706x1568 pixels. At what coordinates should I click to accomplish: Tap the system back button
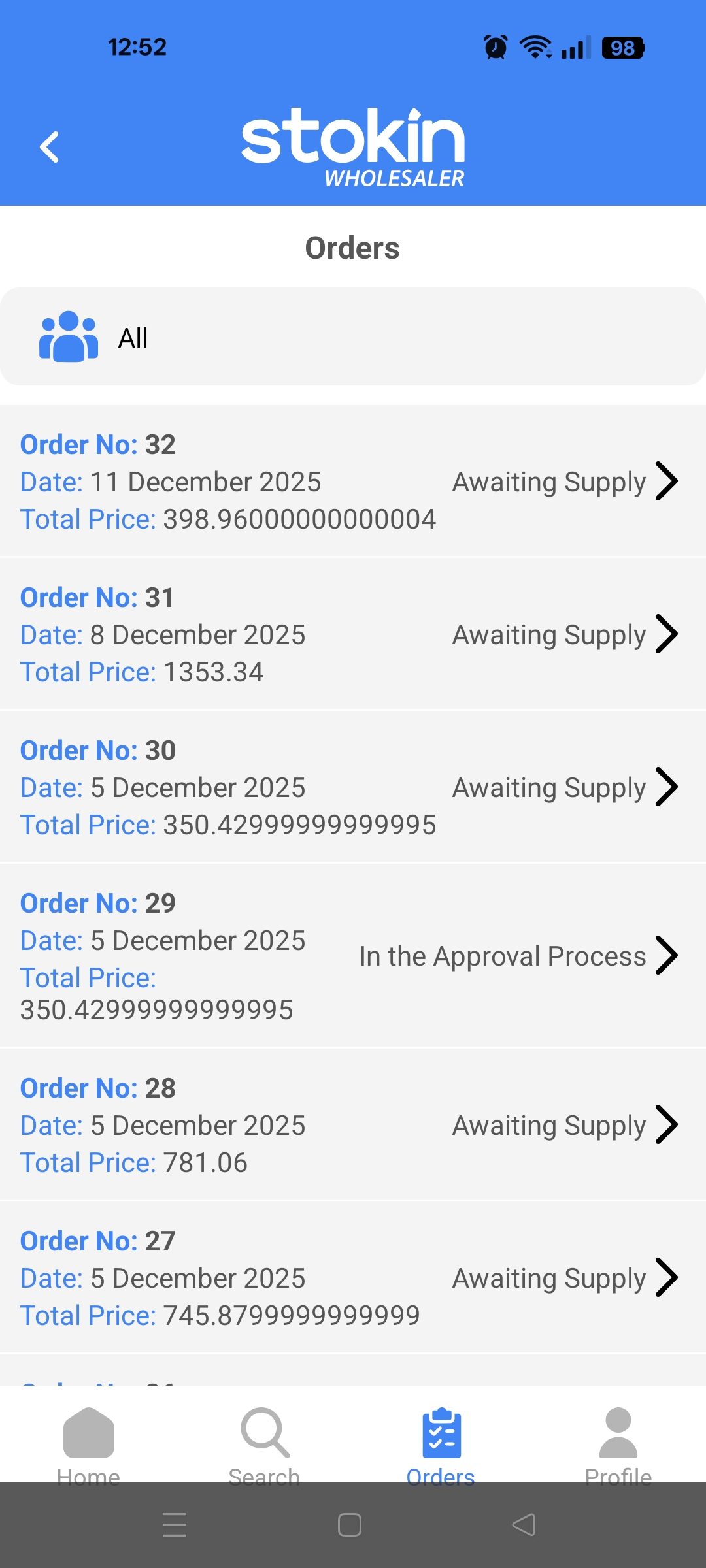pos(524,1526)
